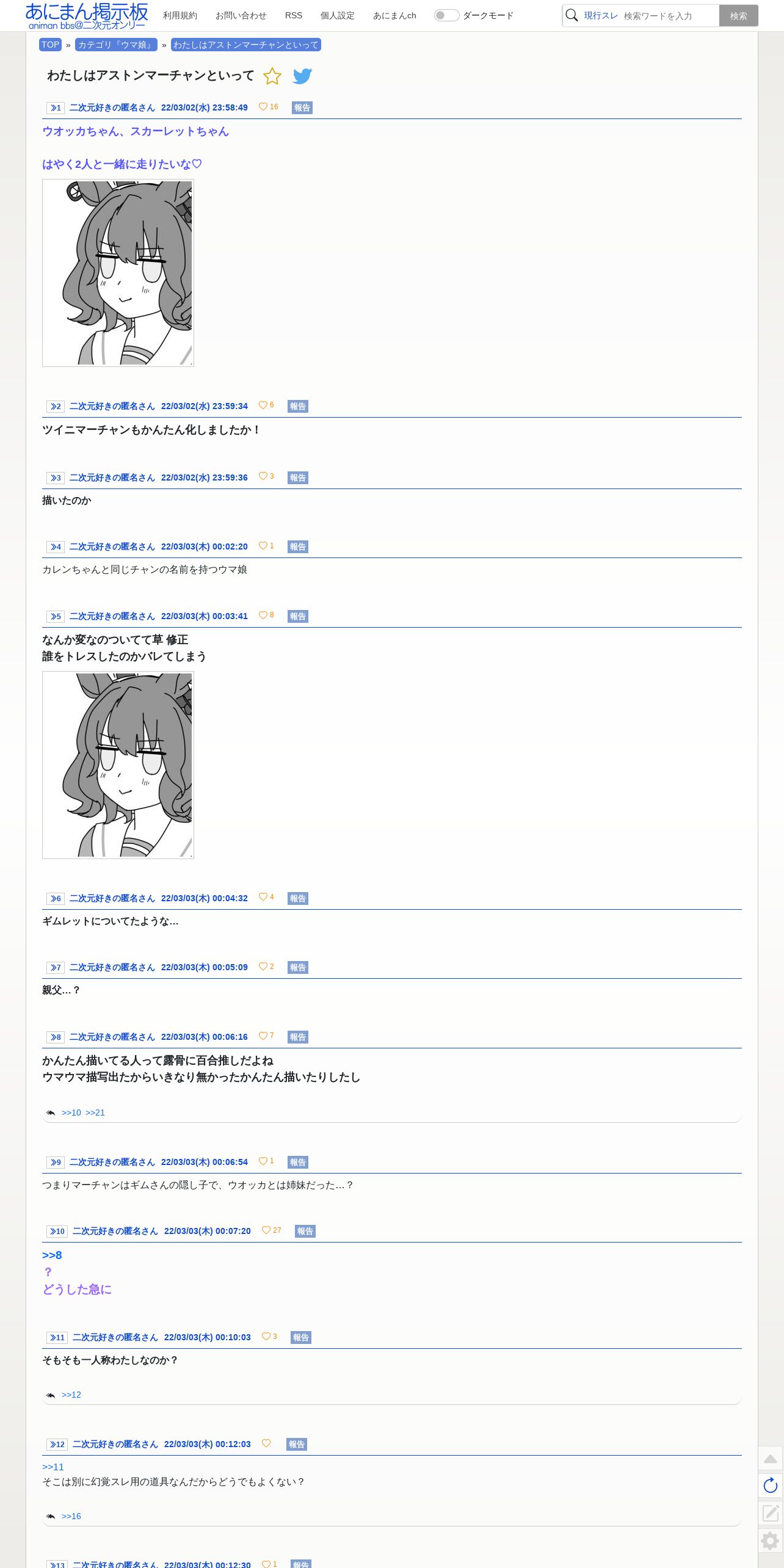Open カテゴリ『ウマ娘』 breadcrumb

116,45
